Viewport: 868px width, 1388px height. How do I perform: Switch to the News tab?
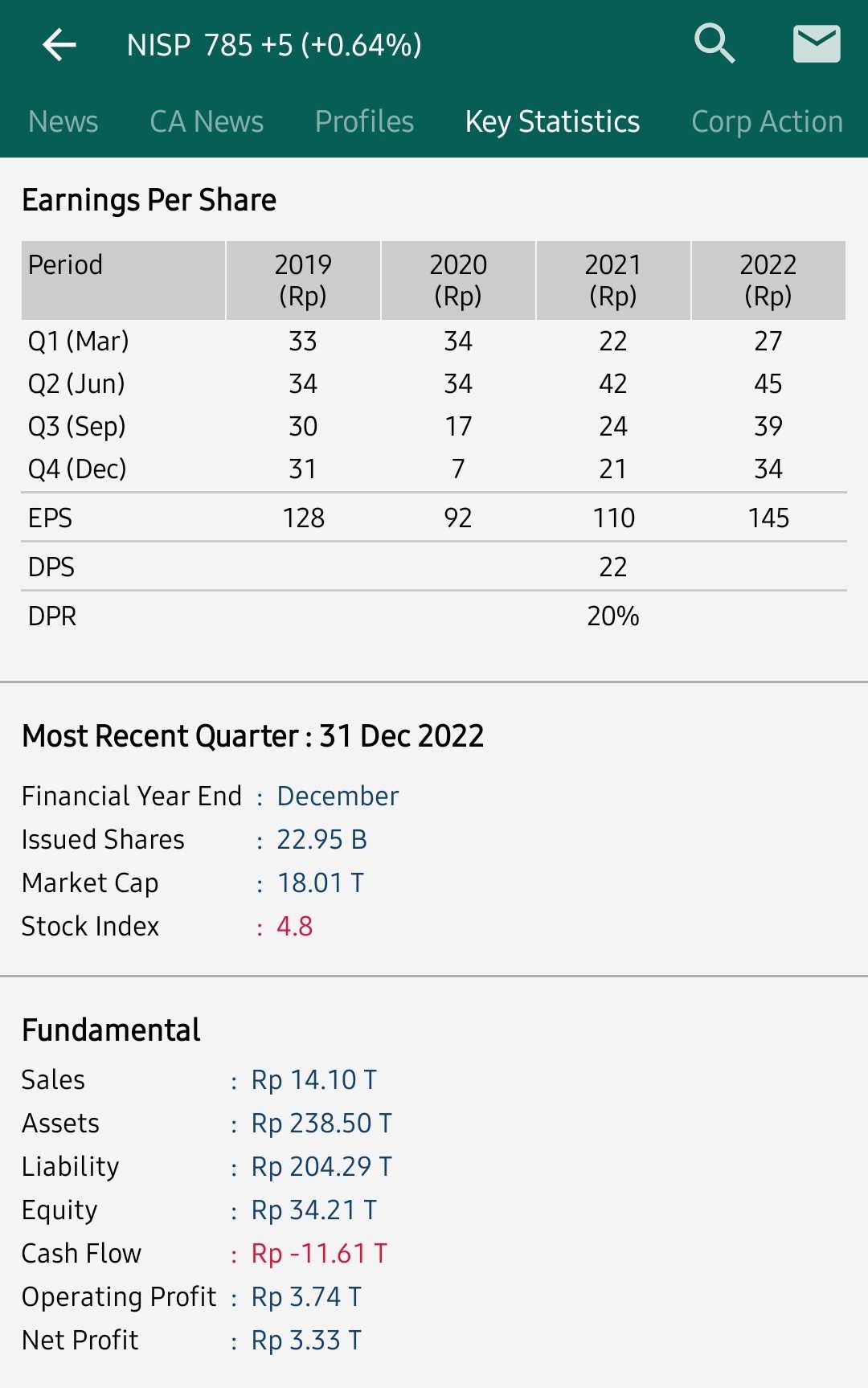(x=63, y=121)
